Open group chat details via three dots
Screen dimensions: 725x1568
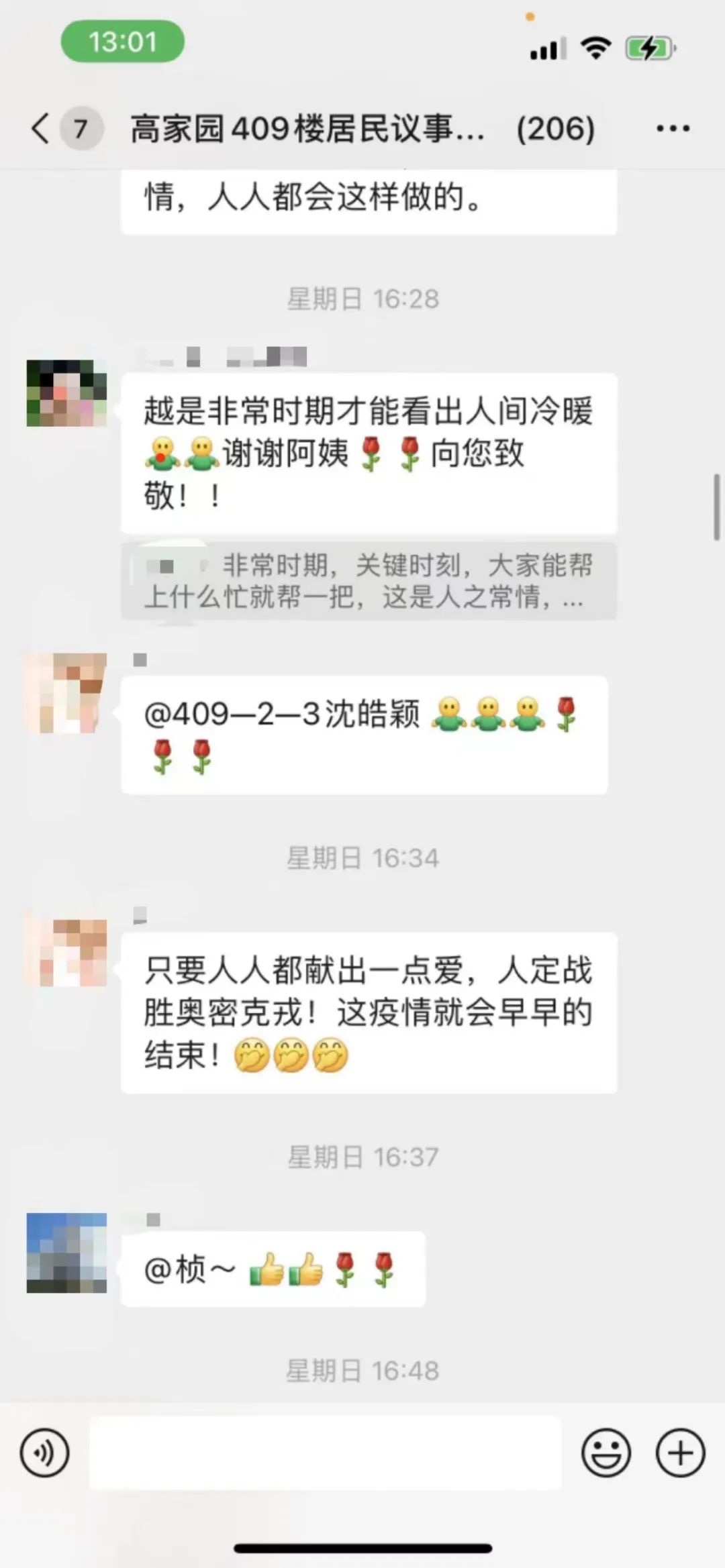pyautogui.click(x=673, y=128)
